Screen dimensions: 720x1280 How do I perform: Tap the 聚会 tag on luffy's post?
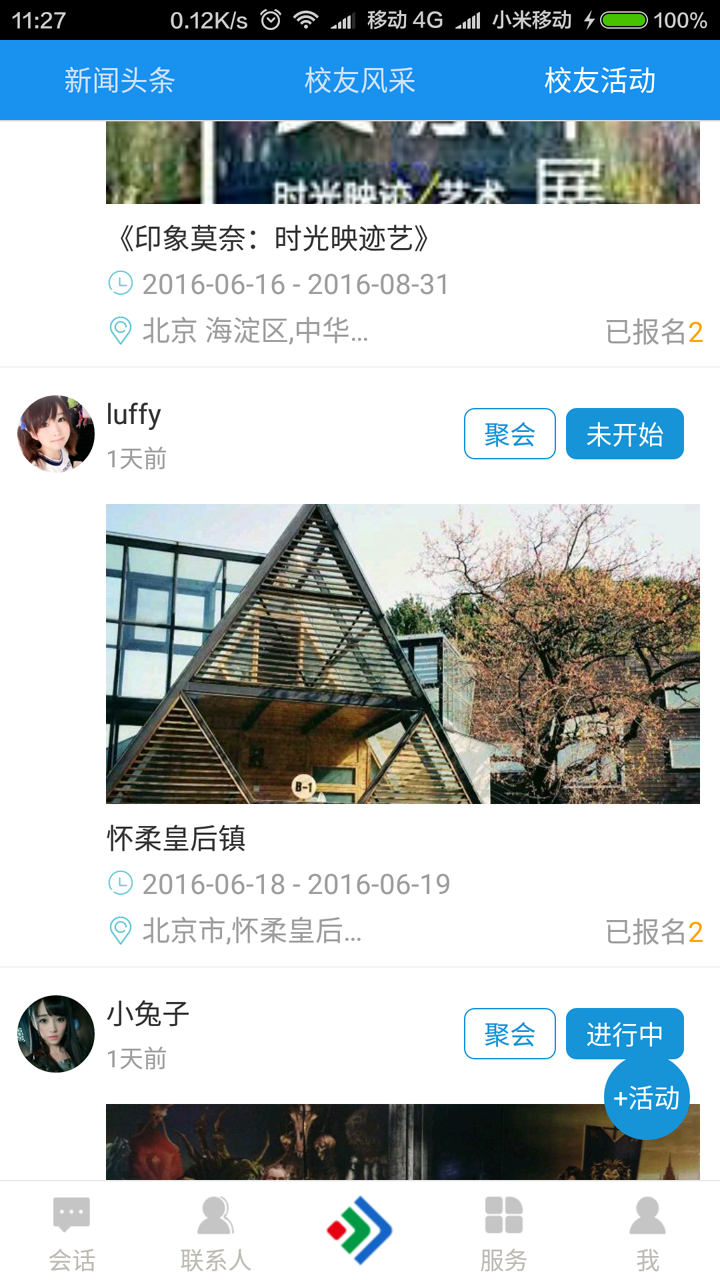point(510,434)
